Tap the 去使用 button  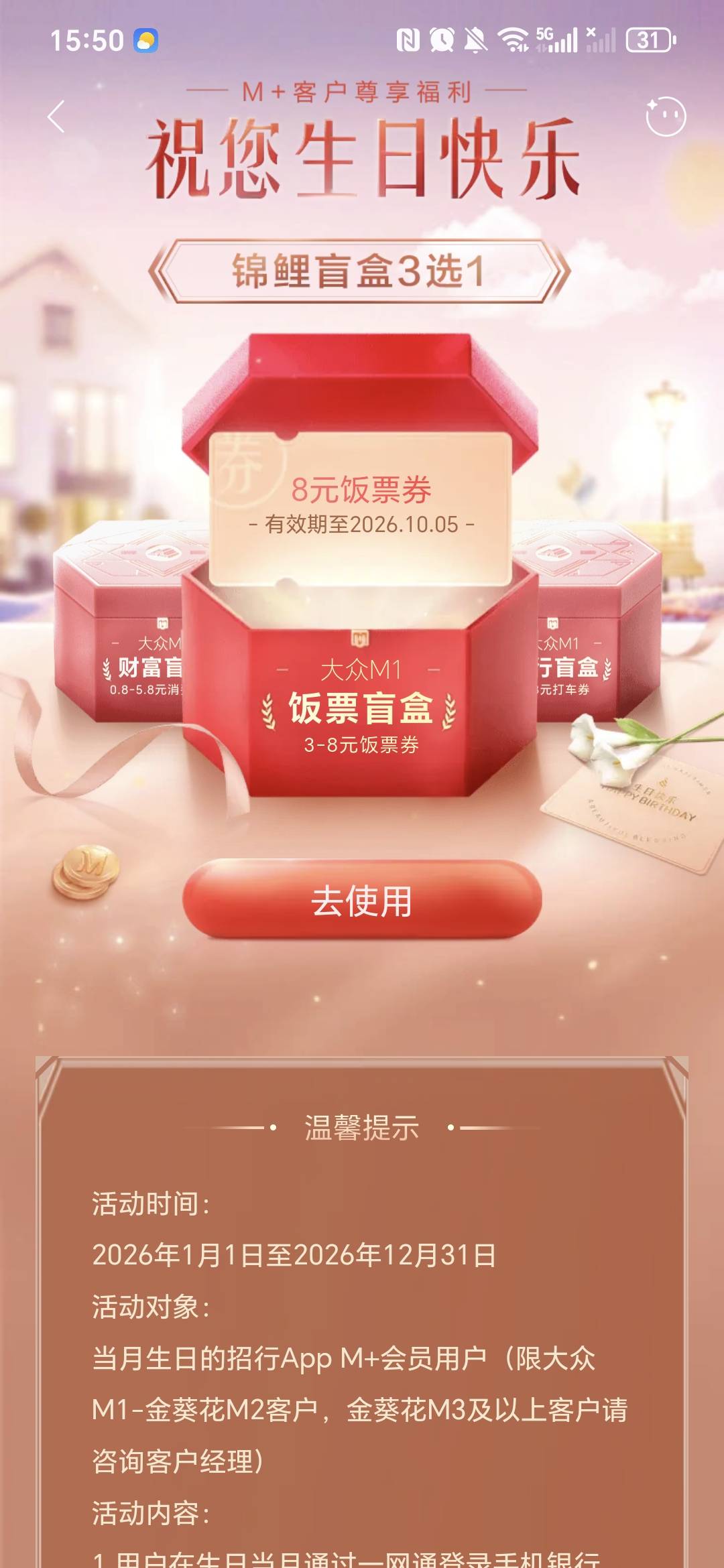click(x=362, y=900)
